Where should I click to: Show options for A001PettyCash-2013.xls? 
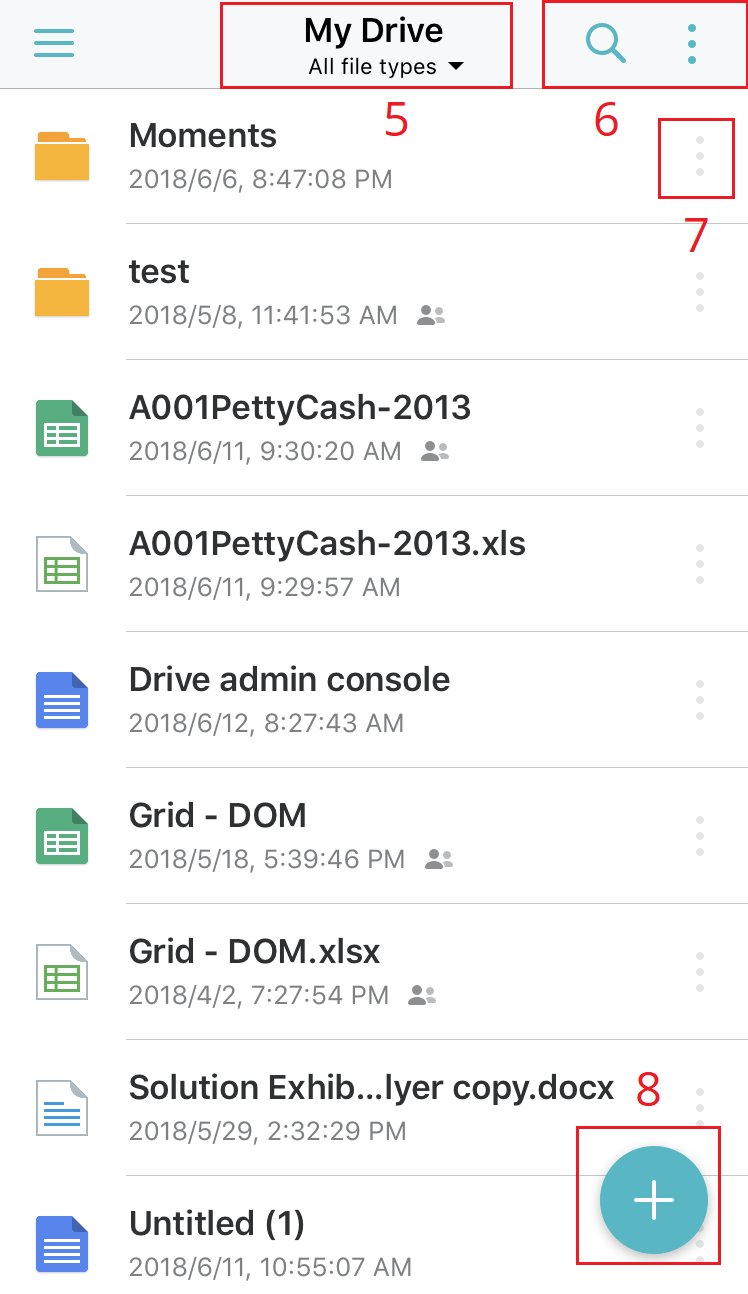click(699, 564)
